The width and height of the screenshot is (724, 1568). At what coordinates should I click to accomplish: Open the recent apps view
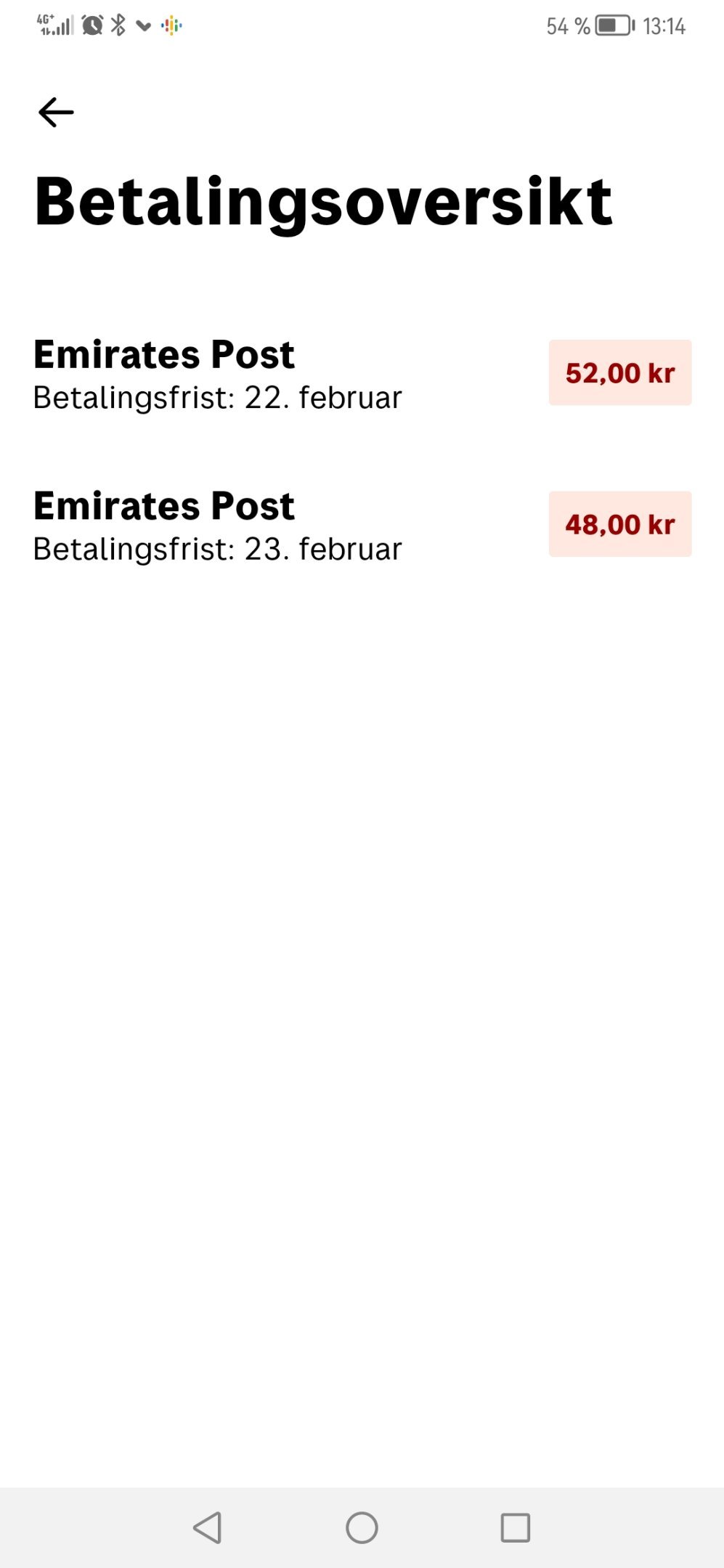[516, 1527]
